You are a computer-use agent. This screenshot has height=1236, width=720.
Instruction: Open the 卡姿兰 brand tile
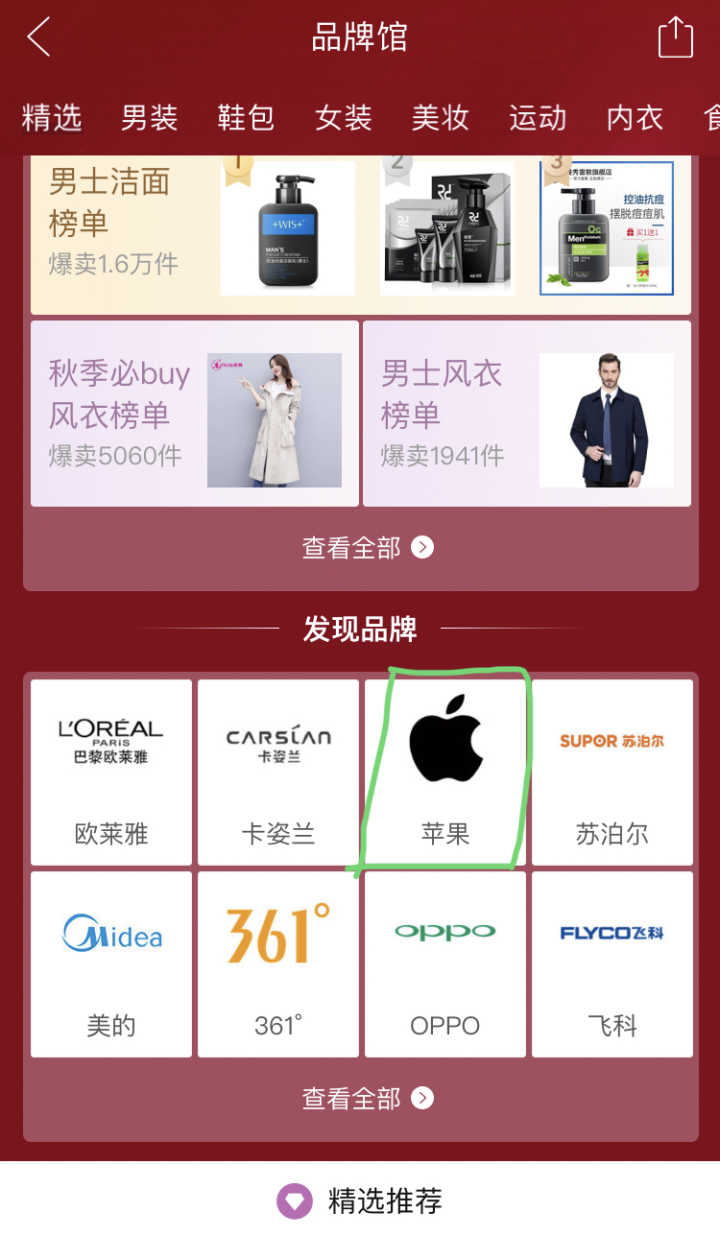coord(278,772)
